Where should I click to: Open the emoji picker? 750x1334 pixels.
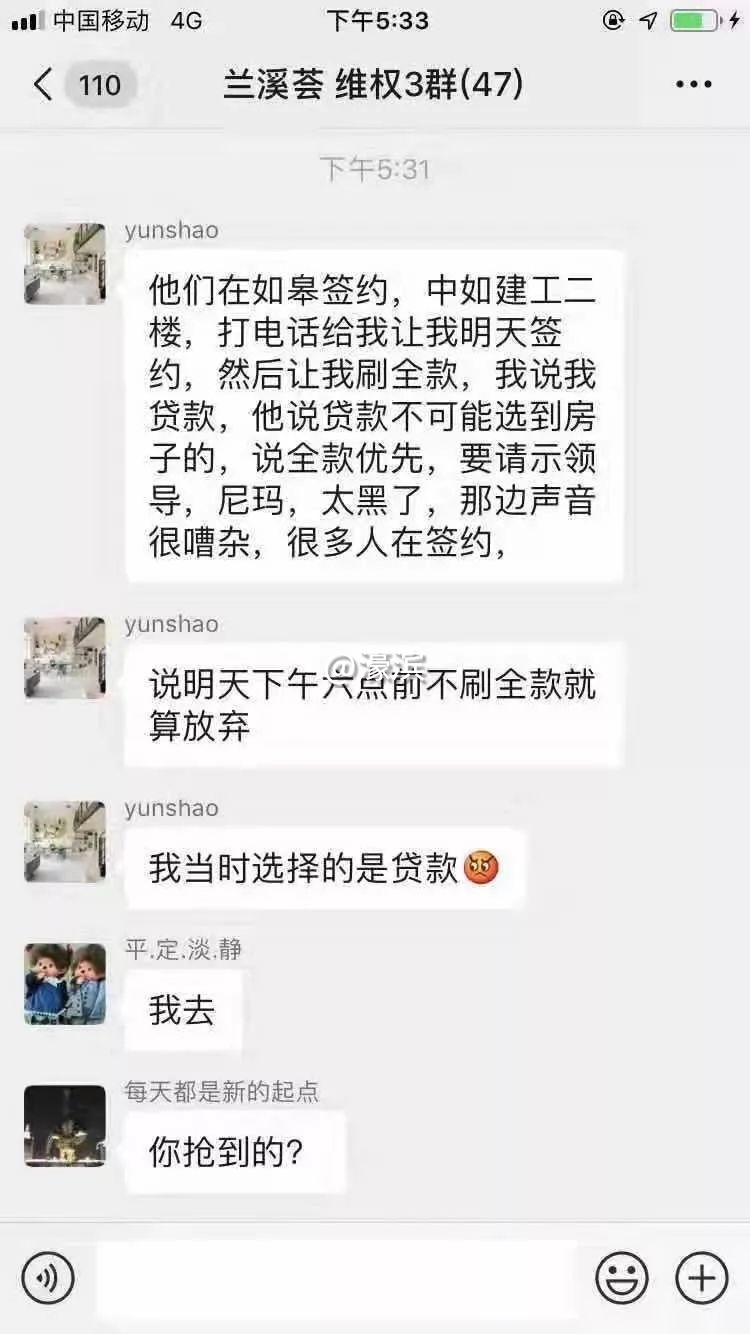(x=622, y=1277)
